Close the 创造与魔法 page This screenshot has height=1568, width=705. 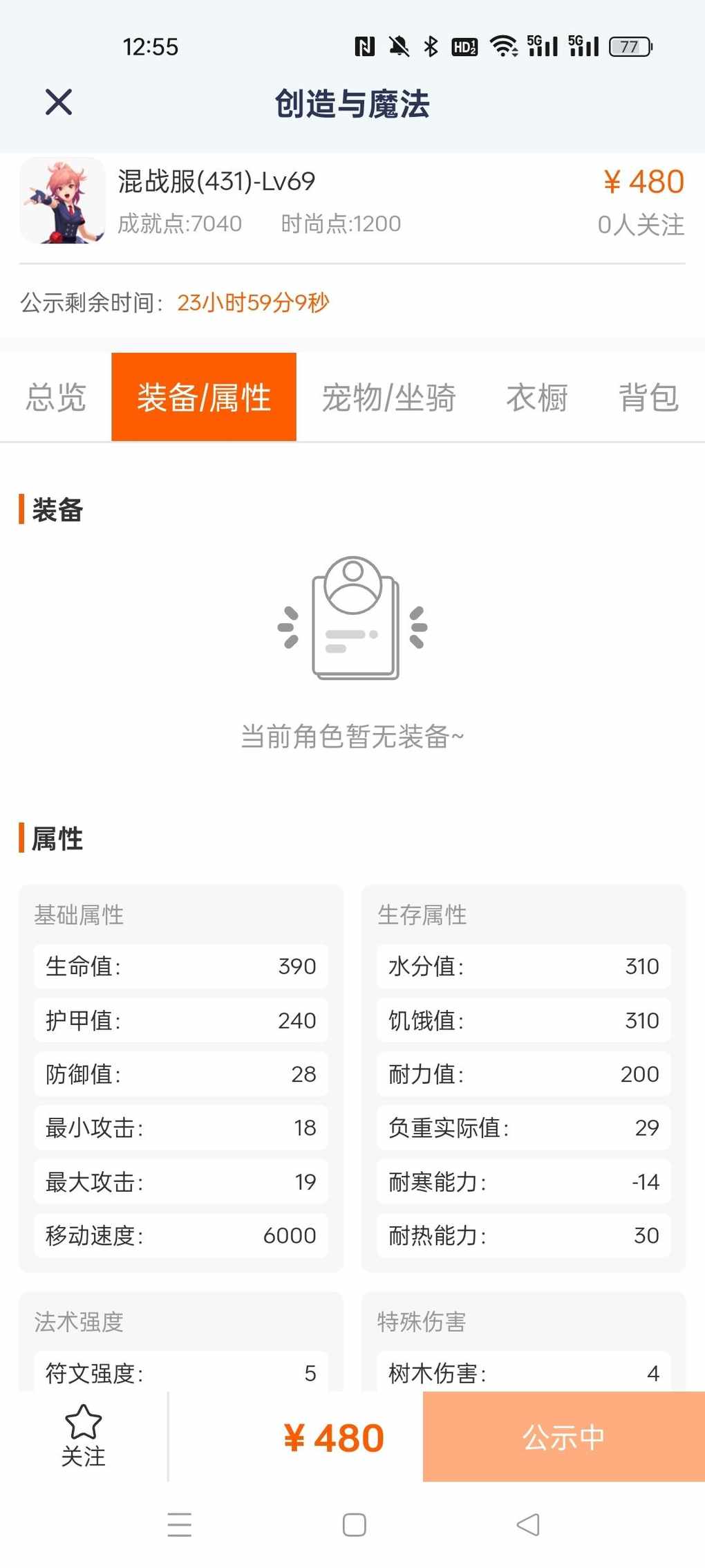click(x=59, y=102)
